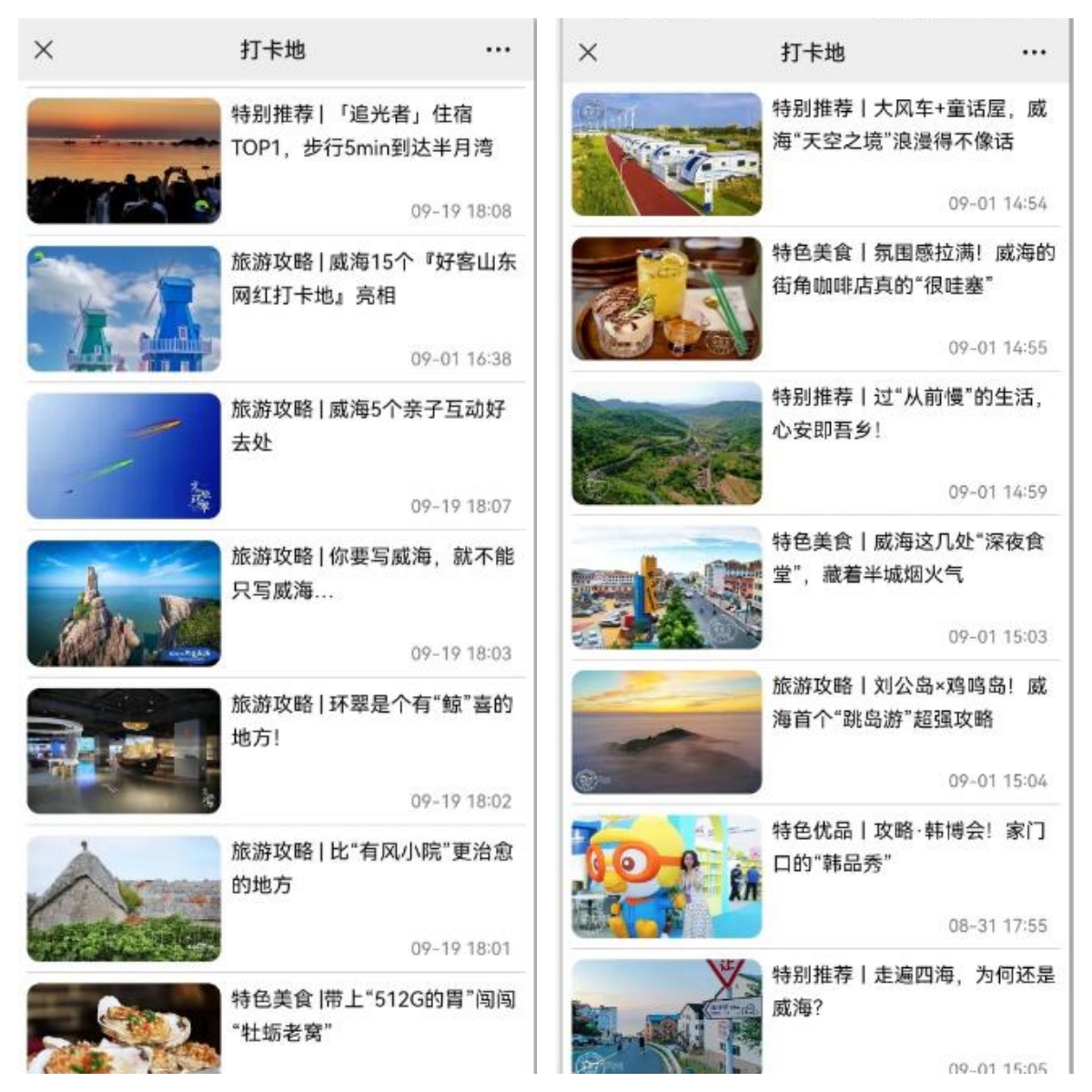Screen dimensions: 1092x1092
Task: Close the left 打卡地 page
Action: pos(44,50)
